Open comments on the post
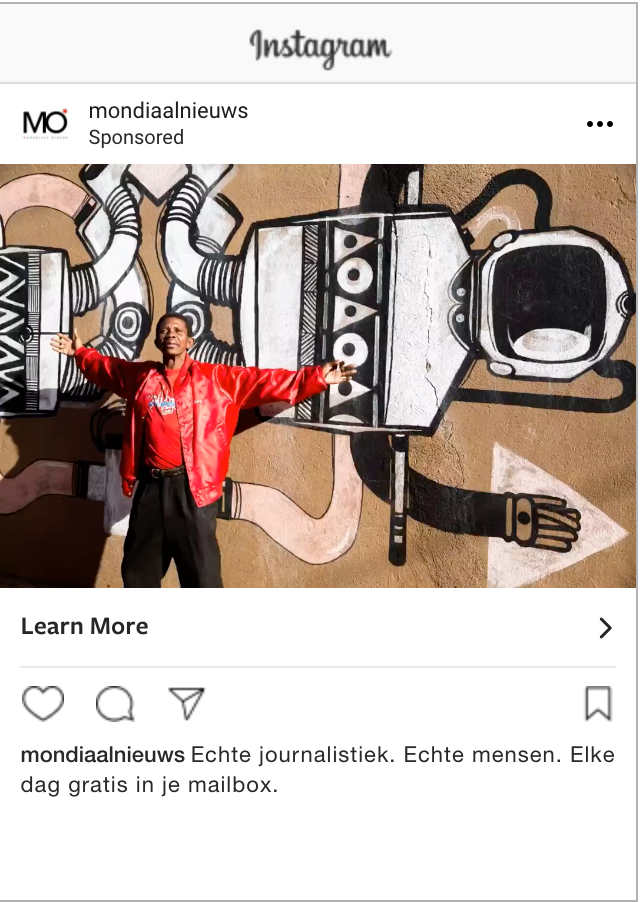 (115, 704)
